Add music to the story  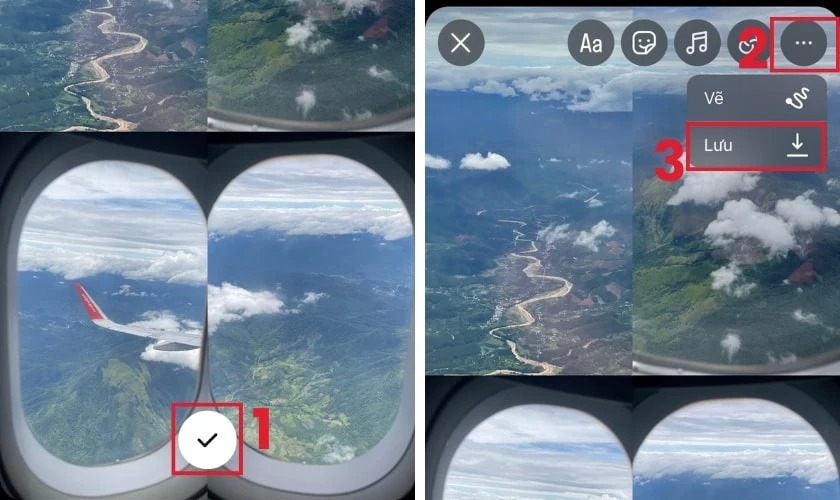pos(697,43)
